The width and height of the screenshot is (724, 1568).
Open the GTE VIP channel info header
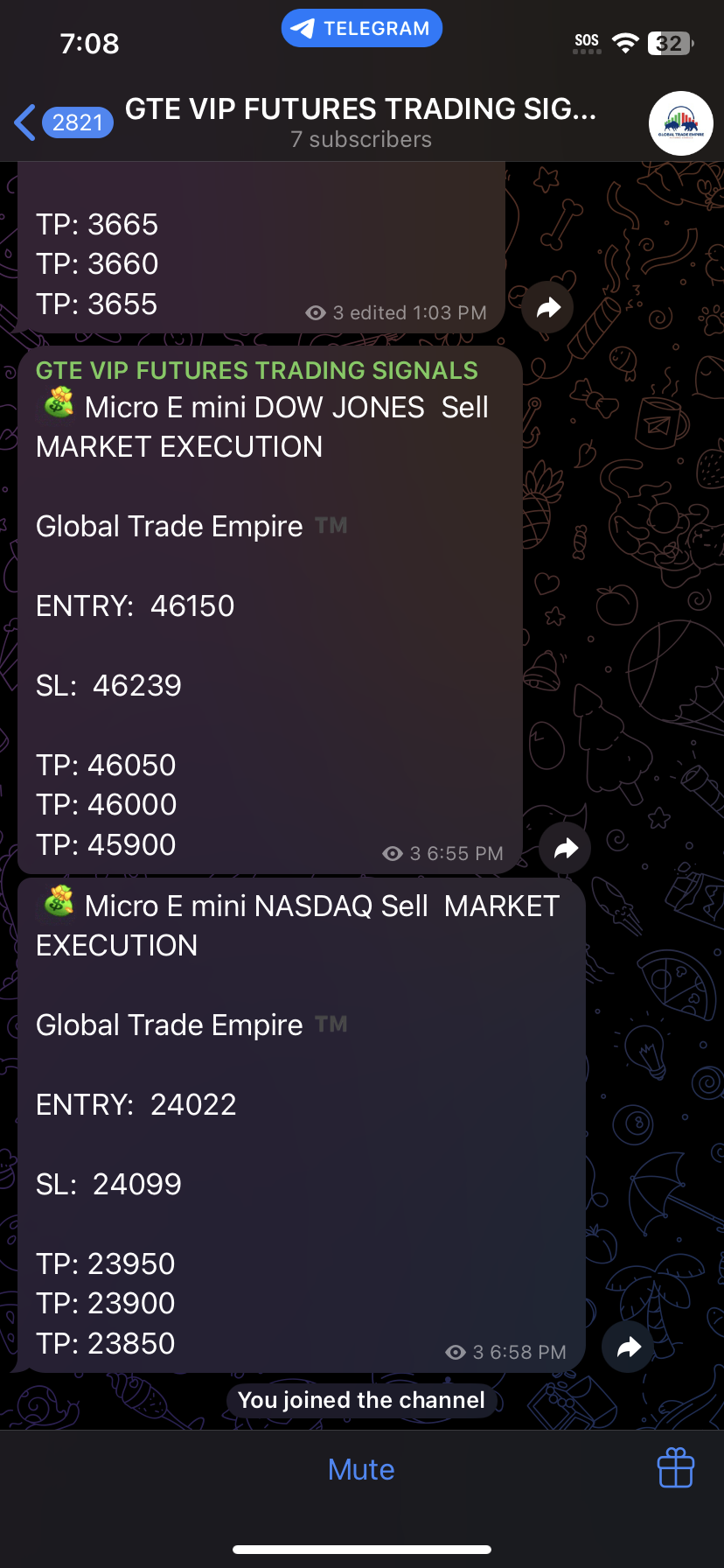coord(361,122)
